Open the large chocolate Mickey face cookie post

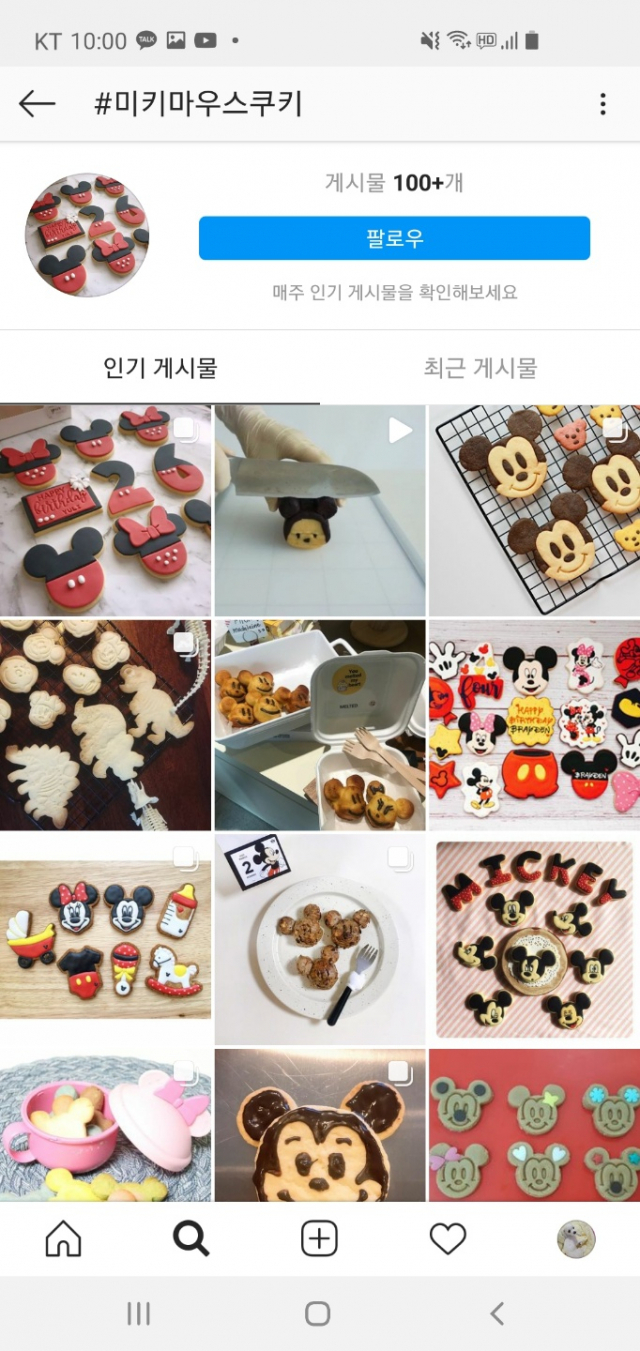pyautogui.click(x=320, y=1125)
